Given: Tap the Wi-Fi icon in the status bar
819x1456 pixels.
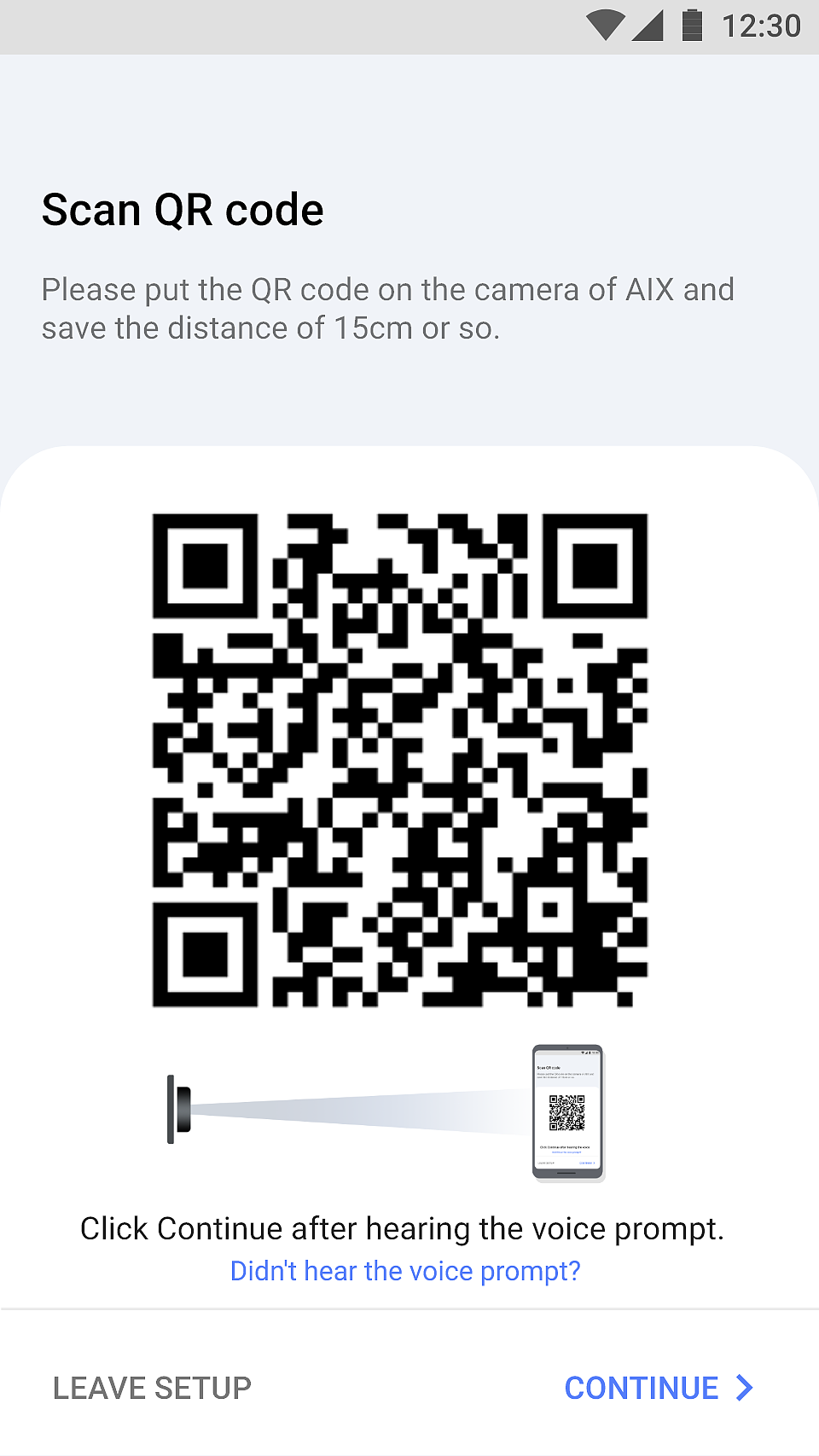Looking at the screenshot, I should [606, 26].
